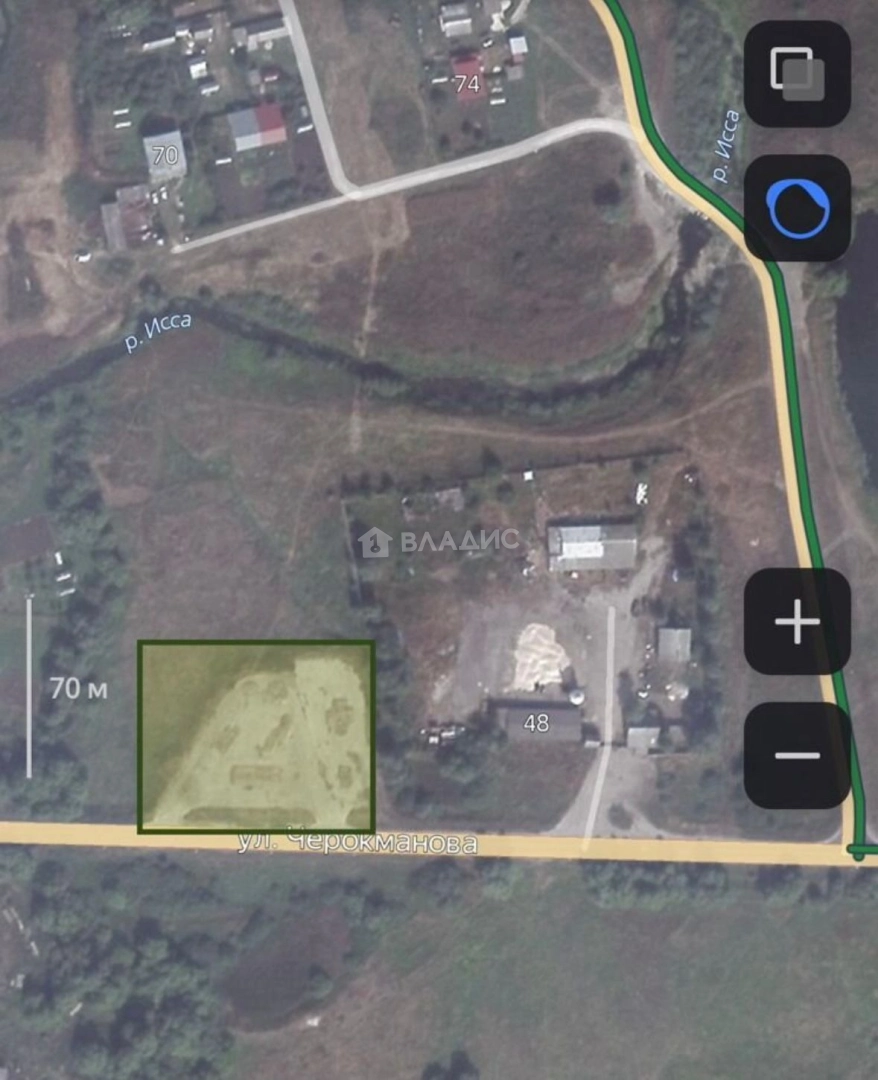Zoom out with the minus button
Image resolution: width=878 pixels, height=1080 pixels.
pyautogui.click(x=797, y=755)
